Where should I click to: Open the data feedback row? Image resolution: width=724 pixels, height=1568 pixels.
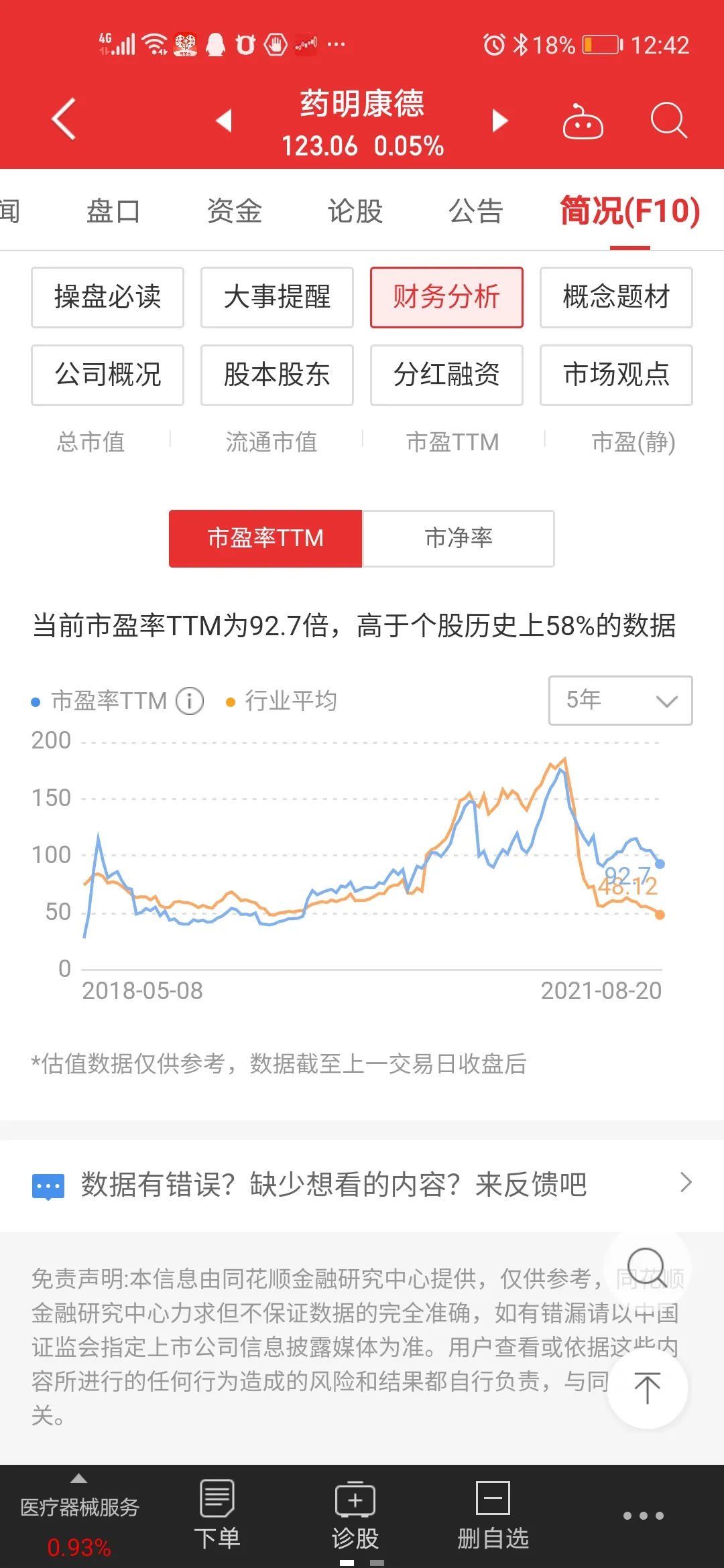(362, 1185)
